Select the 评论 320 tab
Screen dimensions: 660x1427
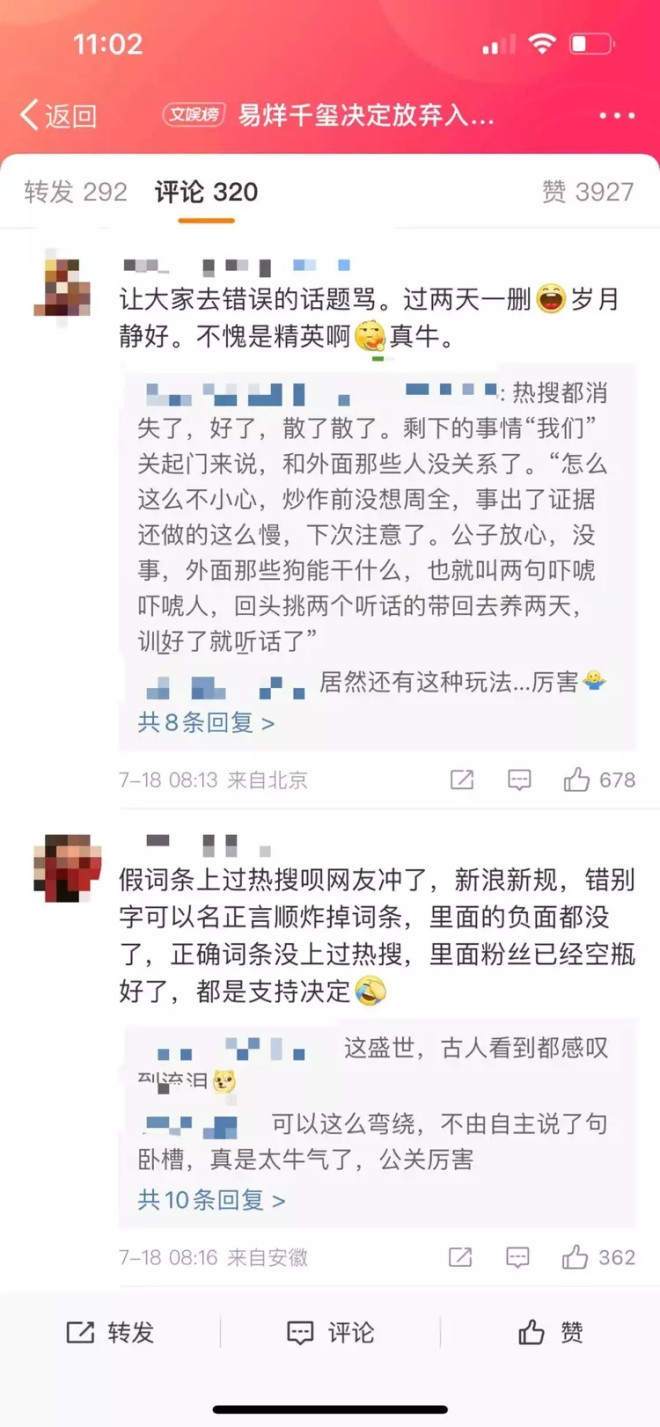pyautogui.click(x=206, y=192)
